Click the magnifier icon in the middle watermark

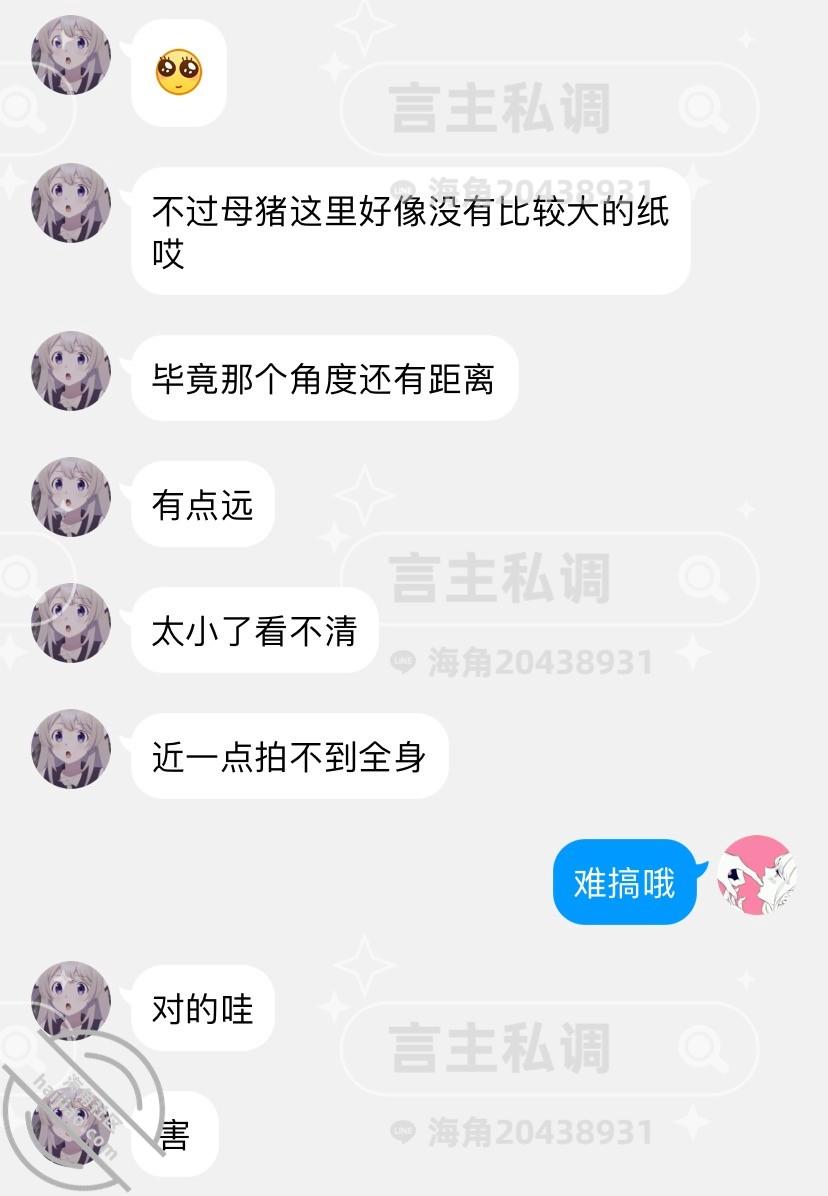tap(703, 578)
